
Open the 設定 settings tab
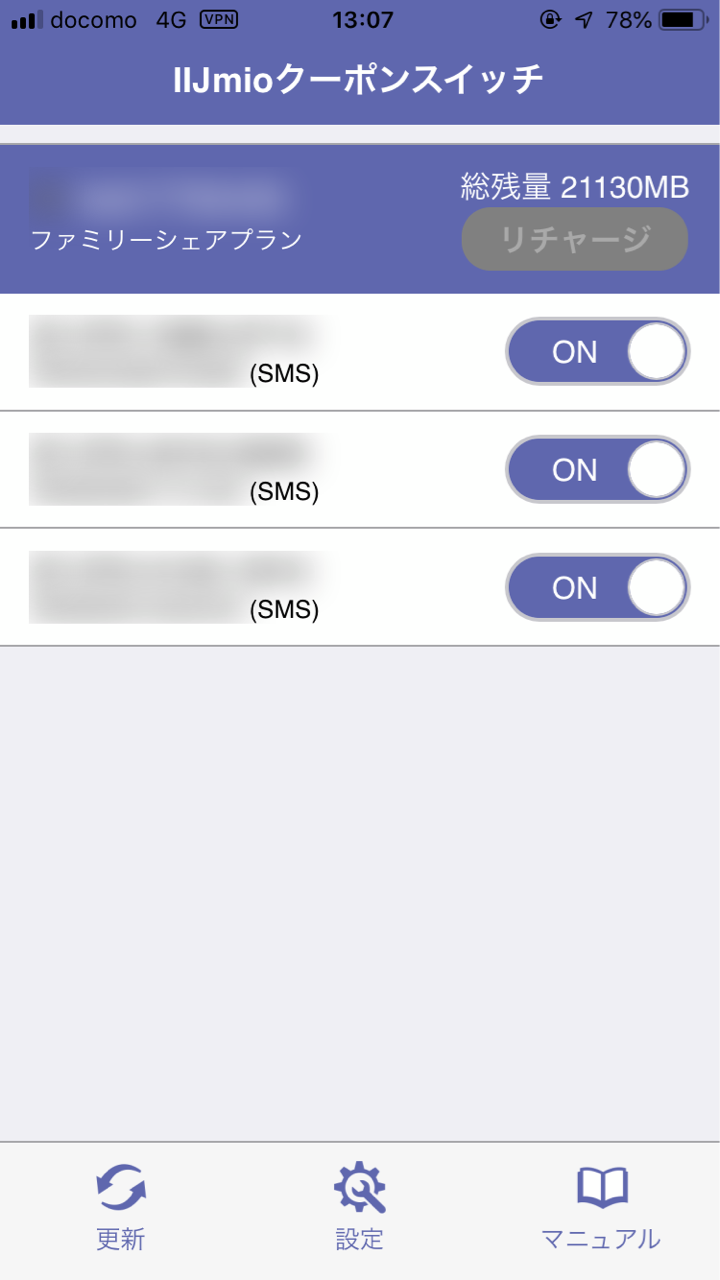coord(360,1208)
